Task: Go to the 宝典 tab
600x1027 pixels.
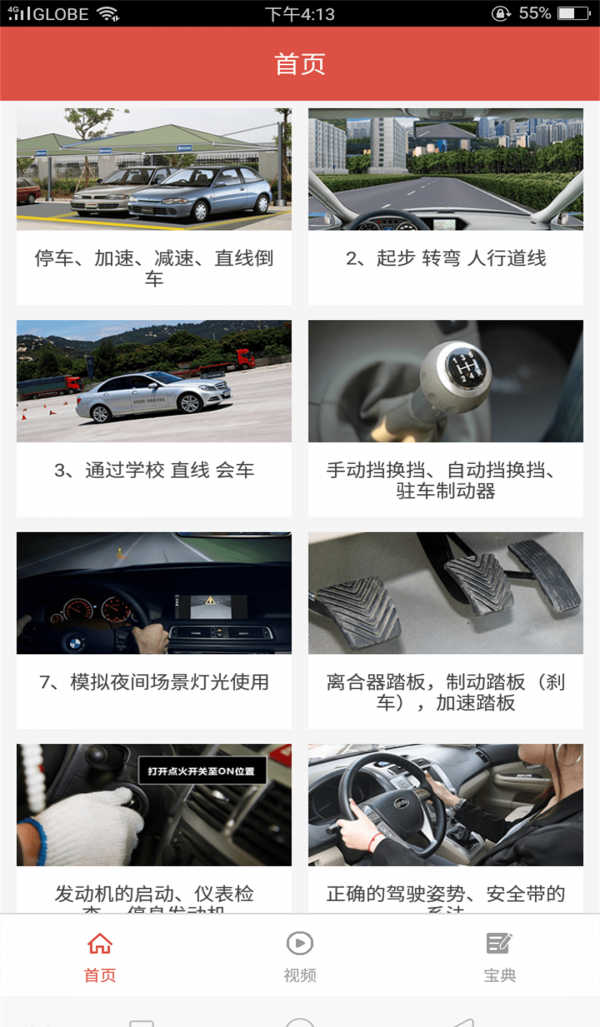Action: [499, 956]
